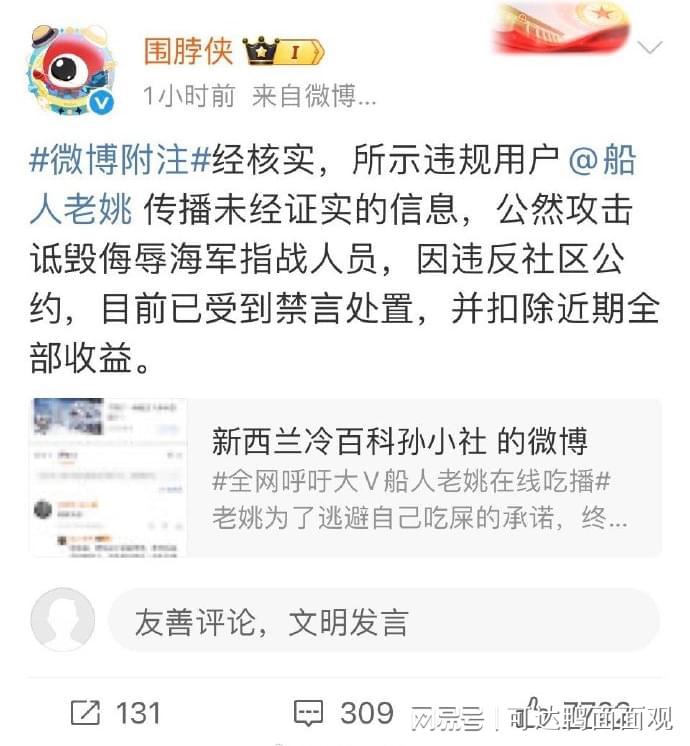Screen dimensions: 690x746
Task: Tap the username 围脖侠
Action: [187, 49]
